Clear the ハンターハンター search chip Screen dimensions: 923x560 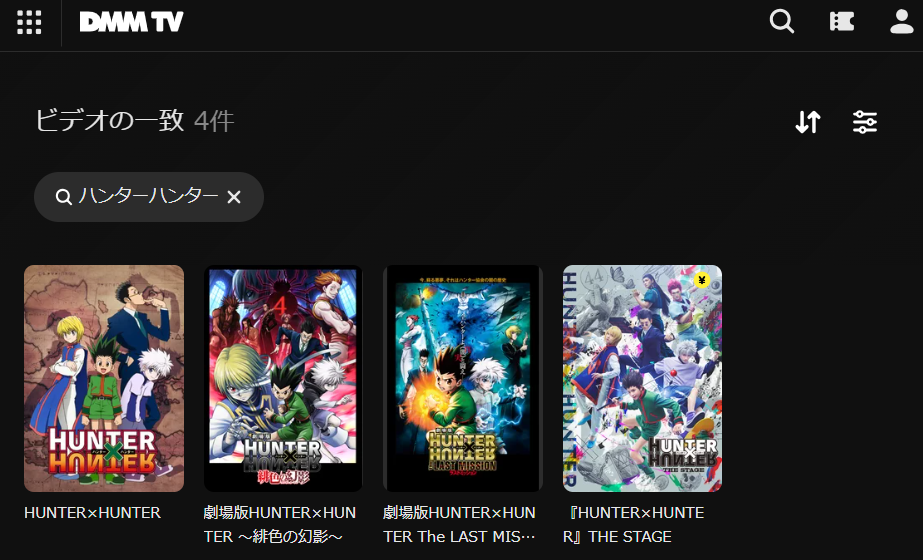click(x=234, y=197)
